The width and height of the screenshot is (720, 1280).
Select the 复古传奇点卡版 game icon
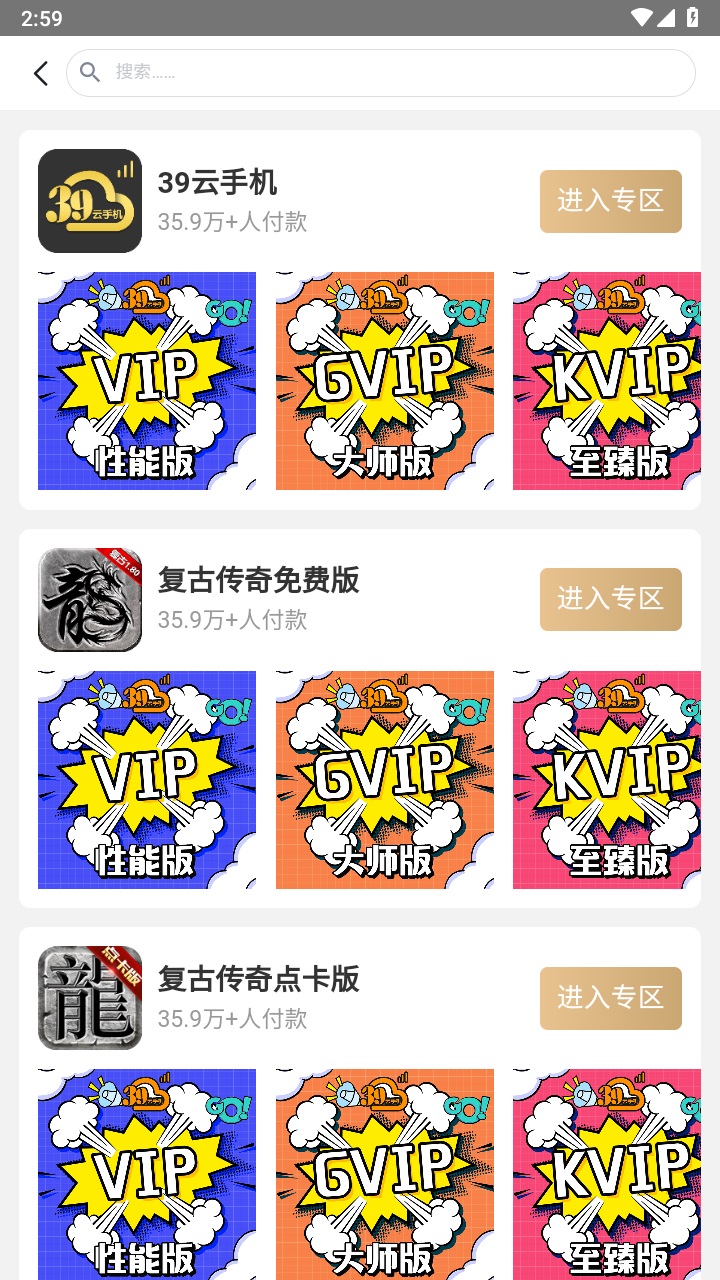pos(90,997)
